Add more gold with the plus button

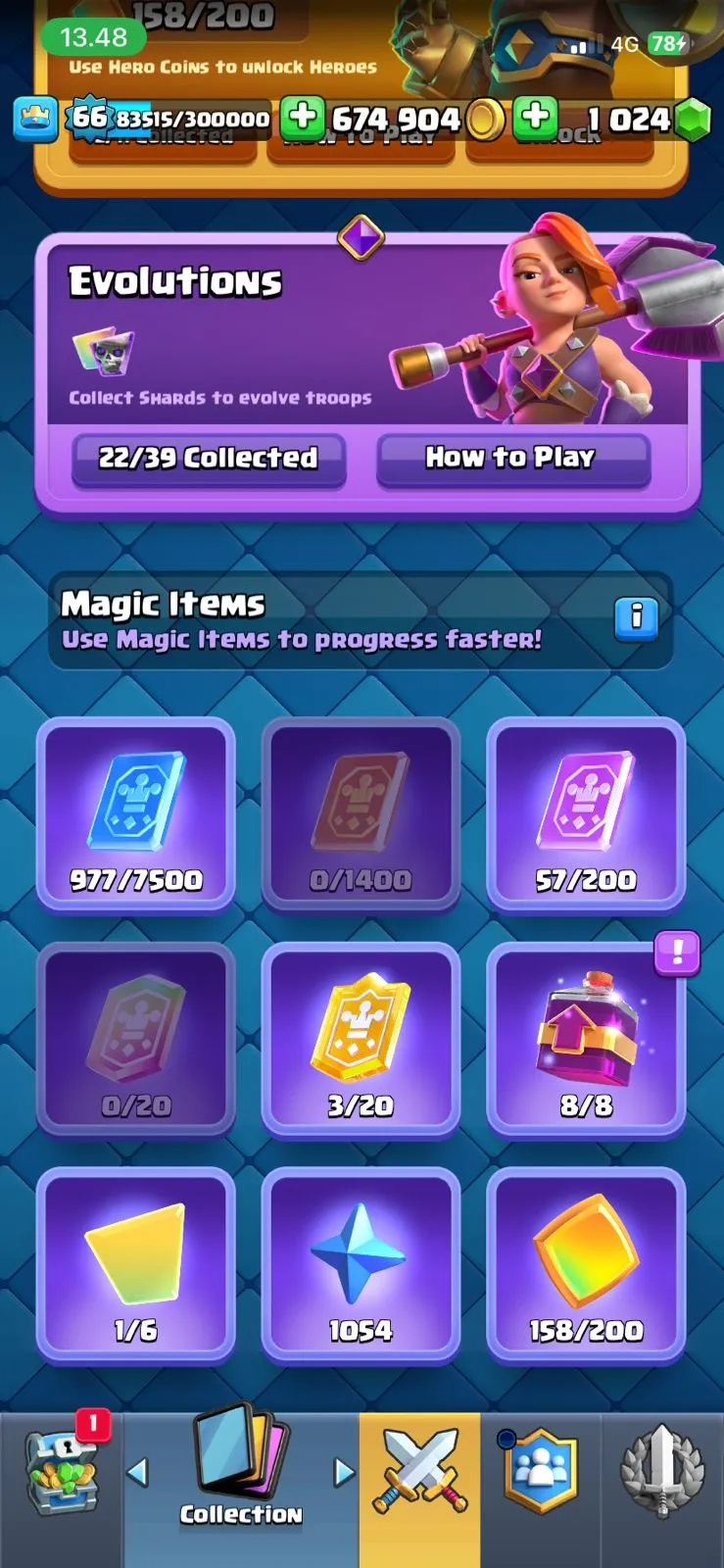[303, 118]
